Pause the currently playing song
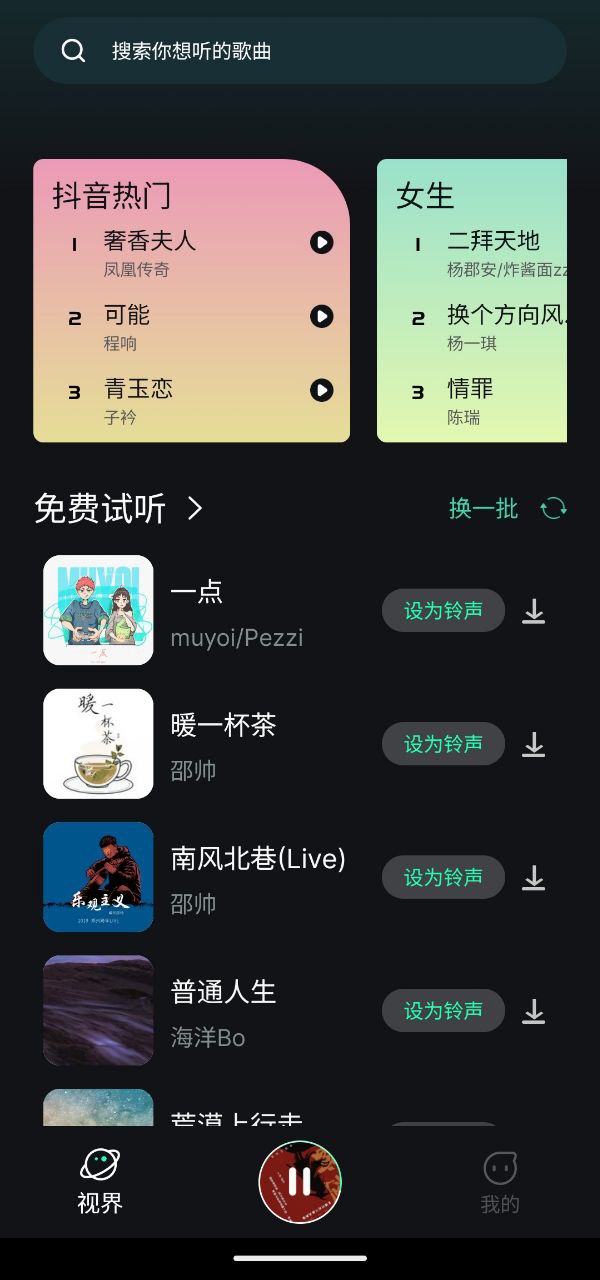The image size is (600, 1280). coord(300,1181)
